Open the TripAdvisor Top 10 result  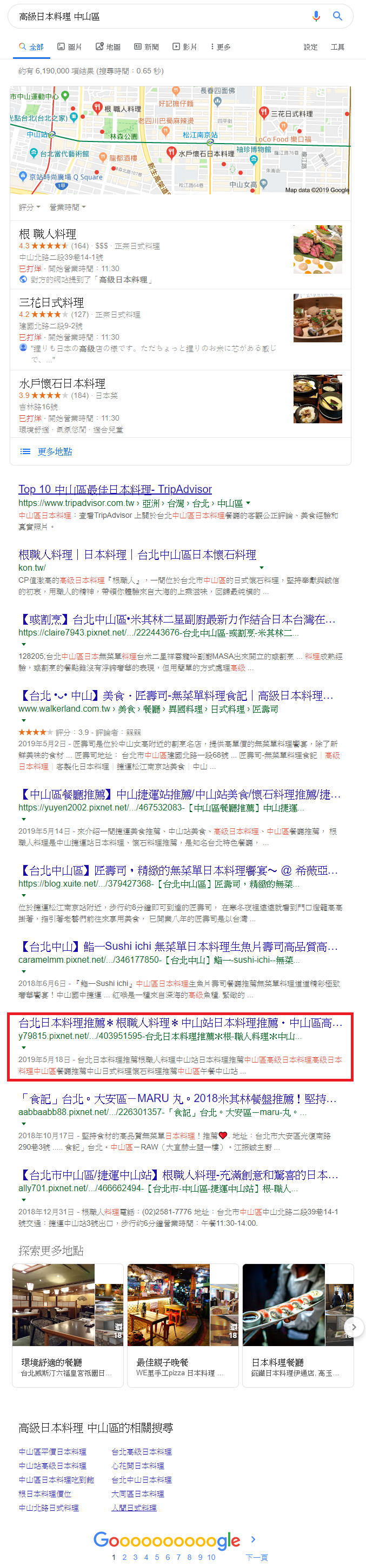click(115, 489)
